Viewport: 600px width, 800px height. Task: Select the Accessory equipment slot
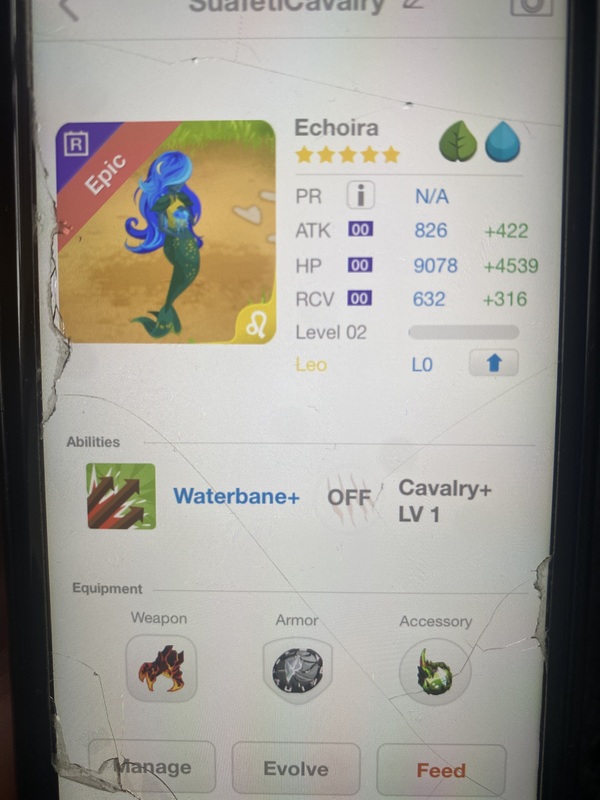tap(434, 668)
